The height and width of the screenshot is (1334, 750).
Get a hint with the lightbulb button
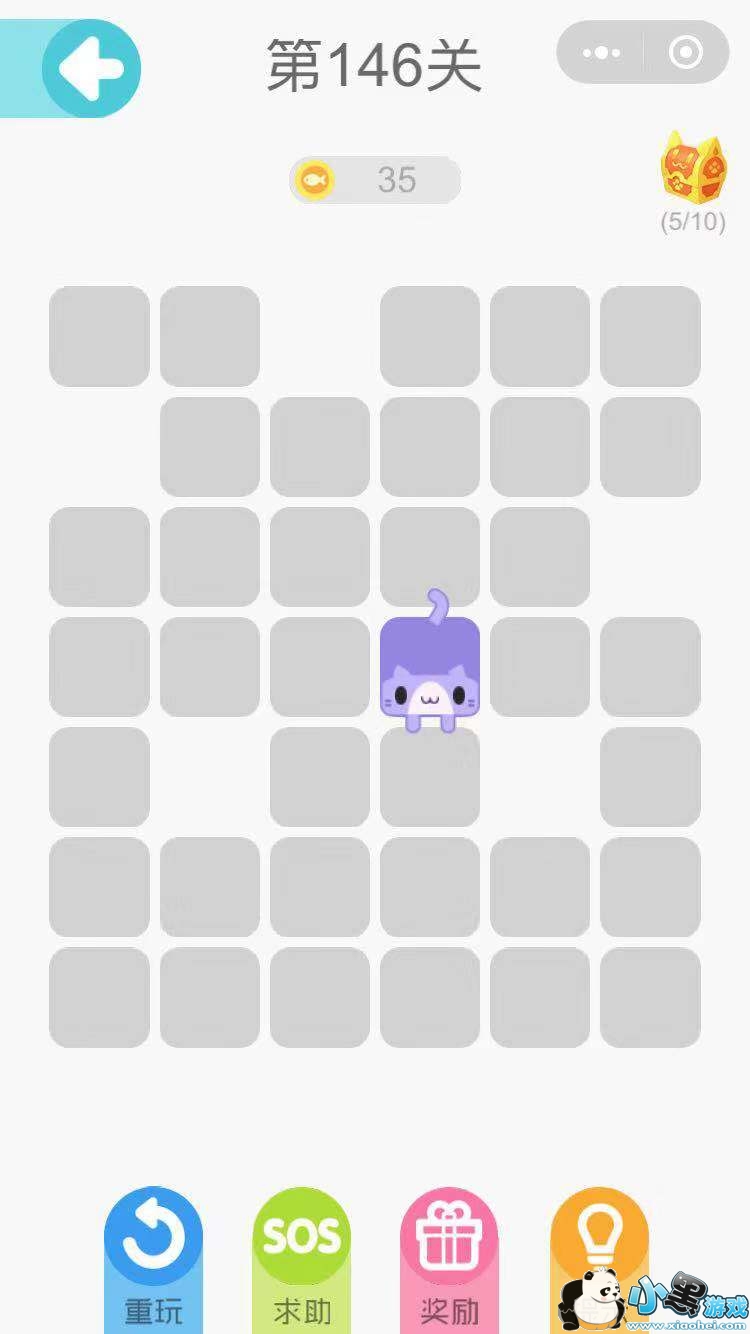(x=598, y=1240)
